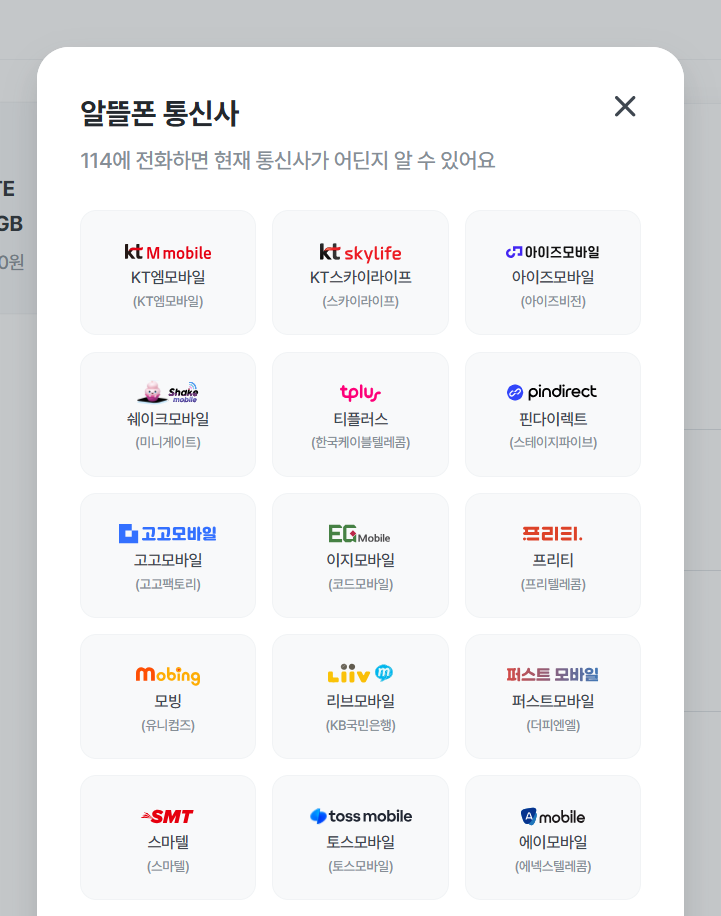This screenshot has height=916, width=721.
Task: Pick 이지모바일 as carrier
Action: pyautogui.click(x=360, y=555)
